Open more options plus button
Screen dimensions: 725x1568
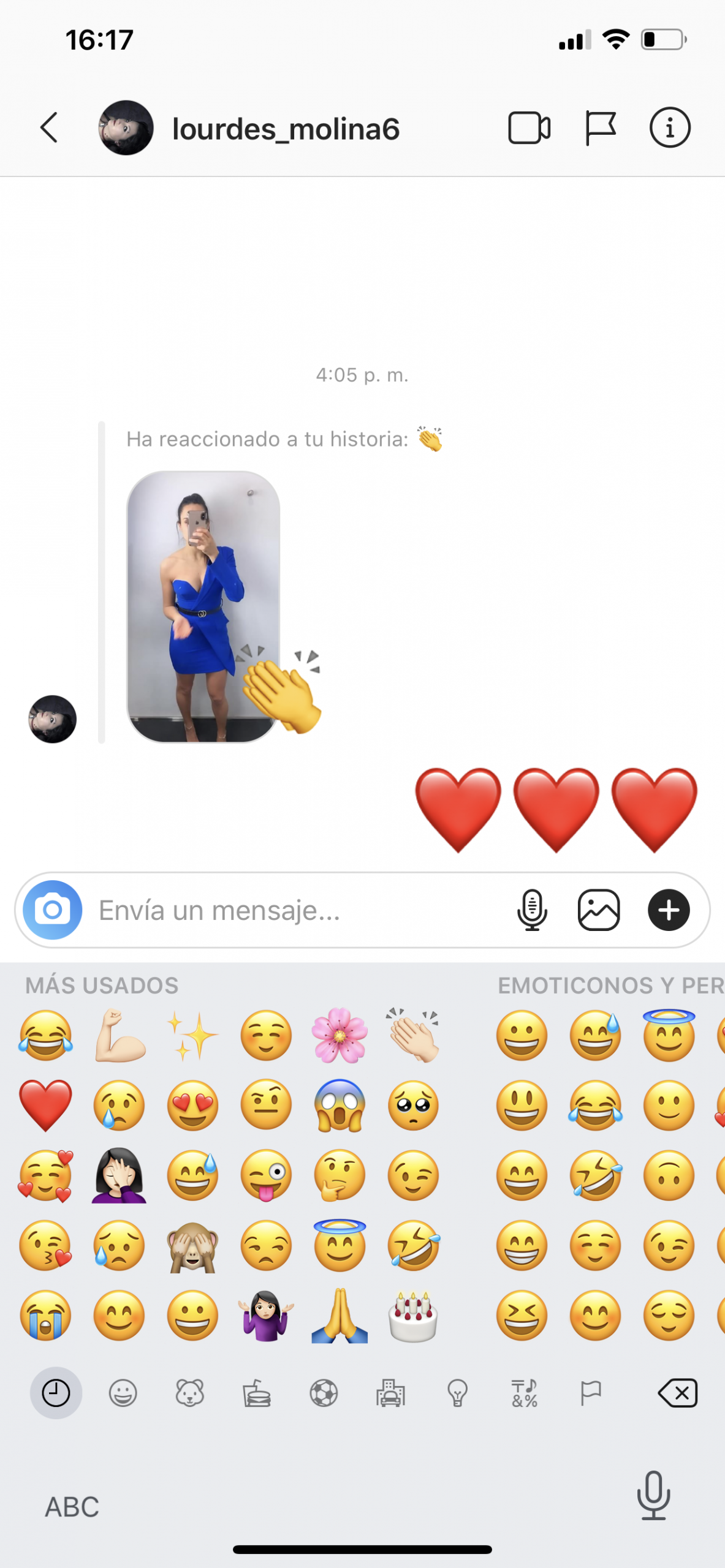coord(669,910)
